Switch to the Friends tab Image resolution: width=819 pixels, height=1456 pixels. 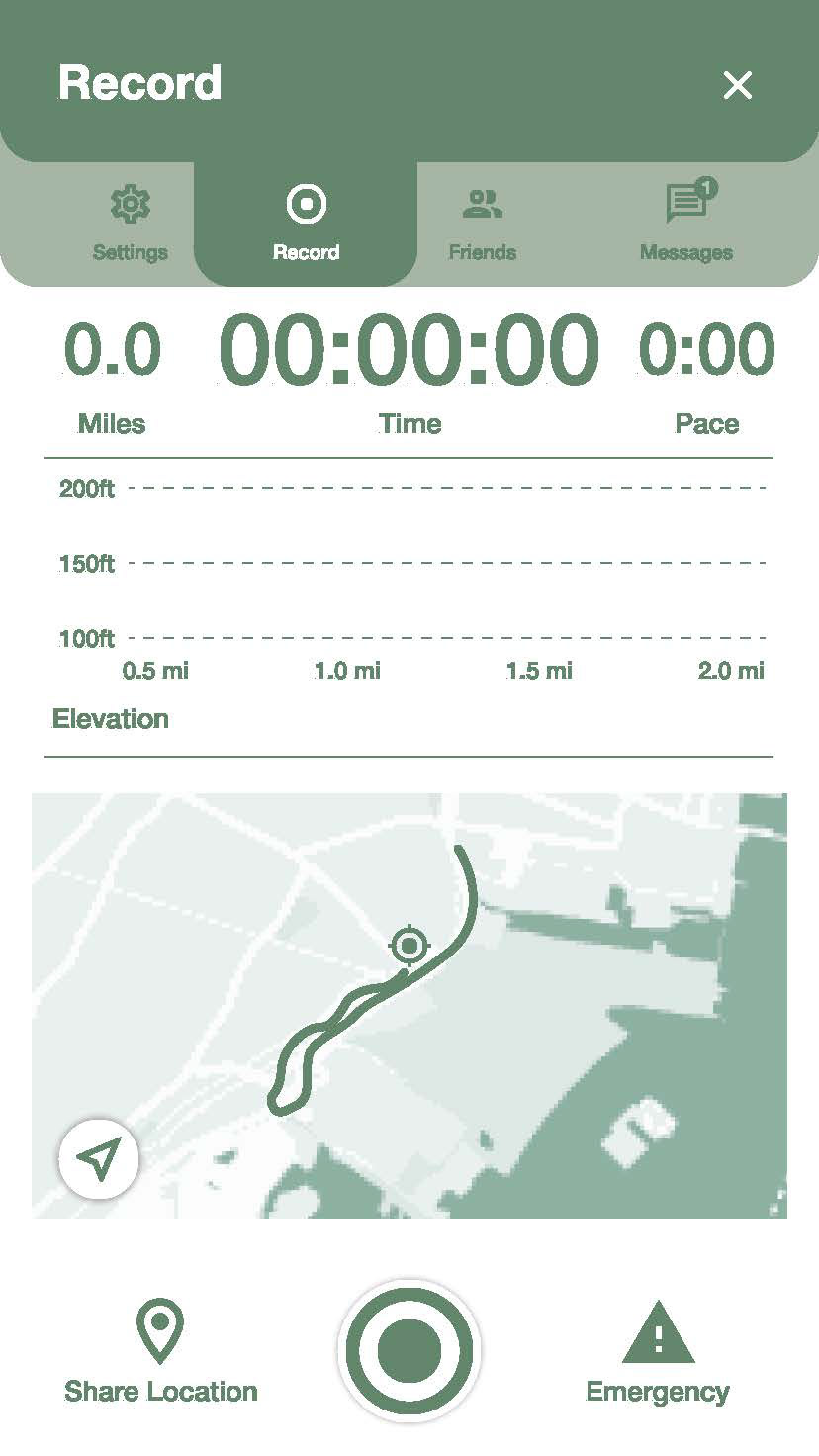pos(482,224)
